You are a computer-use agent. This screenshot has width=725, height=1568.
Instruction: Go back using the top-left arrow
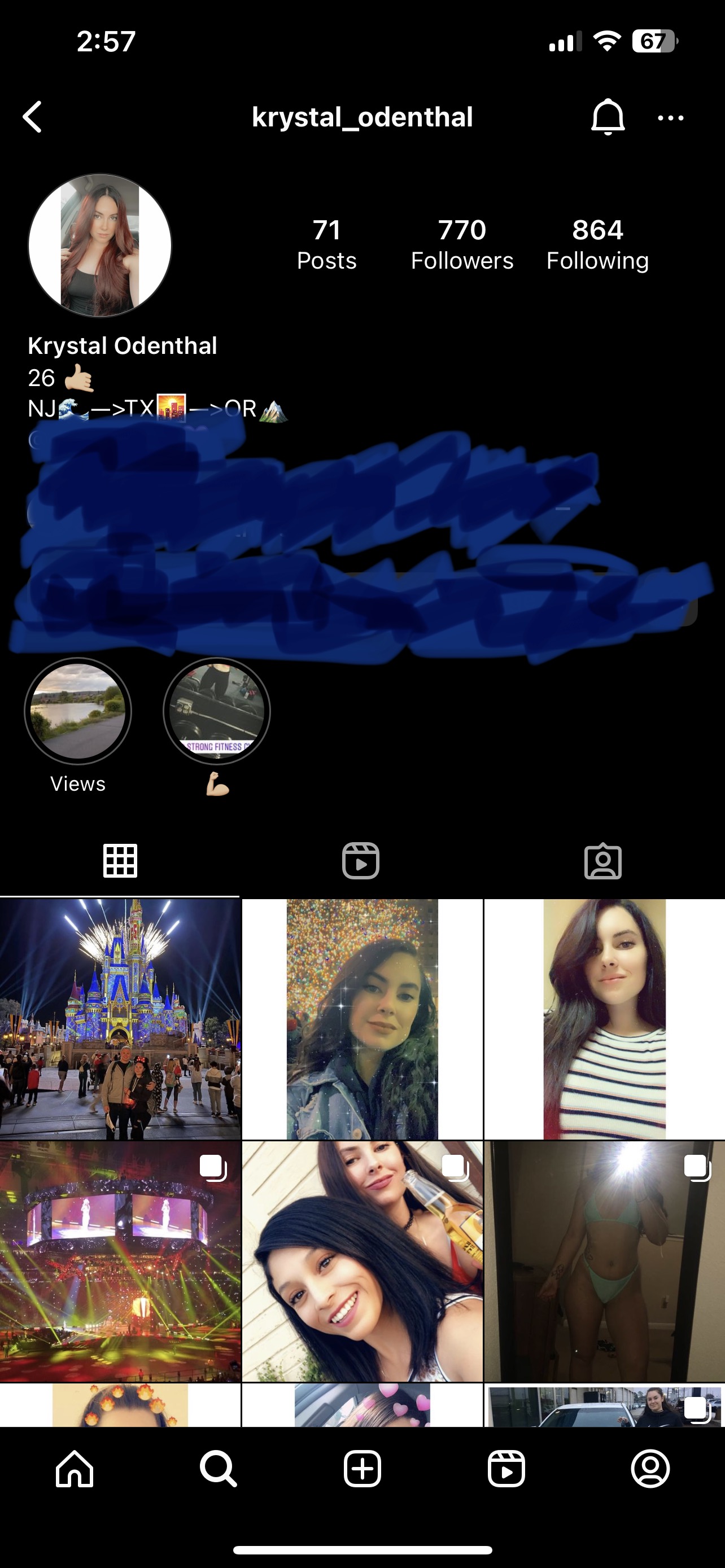point(32,117)
